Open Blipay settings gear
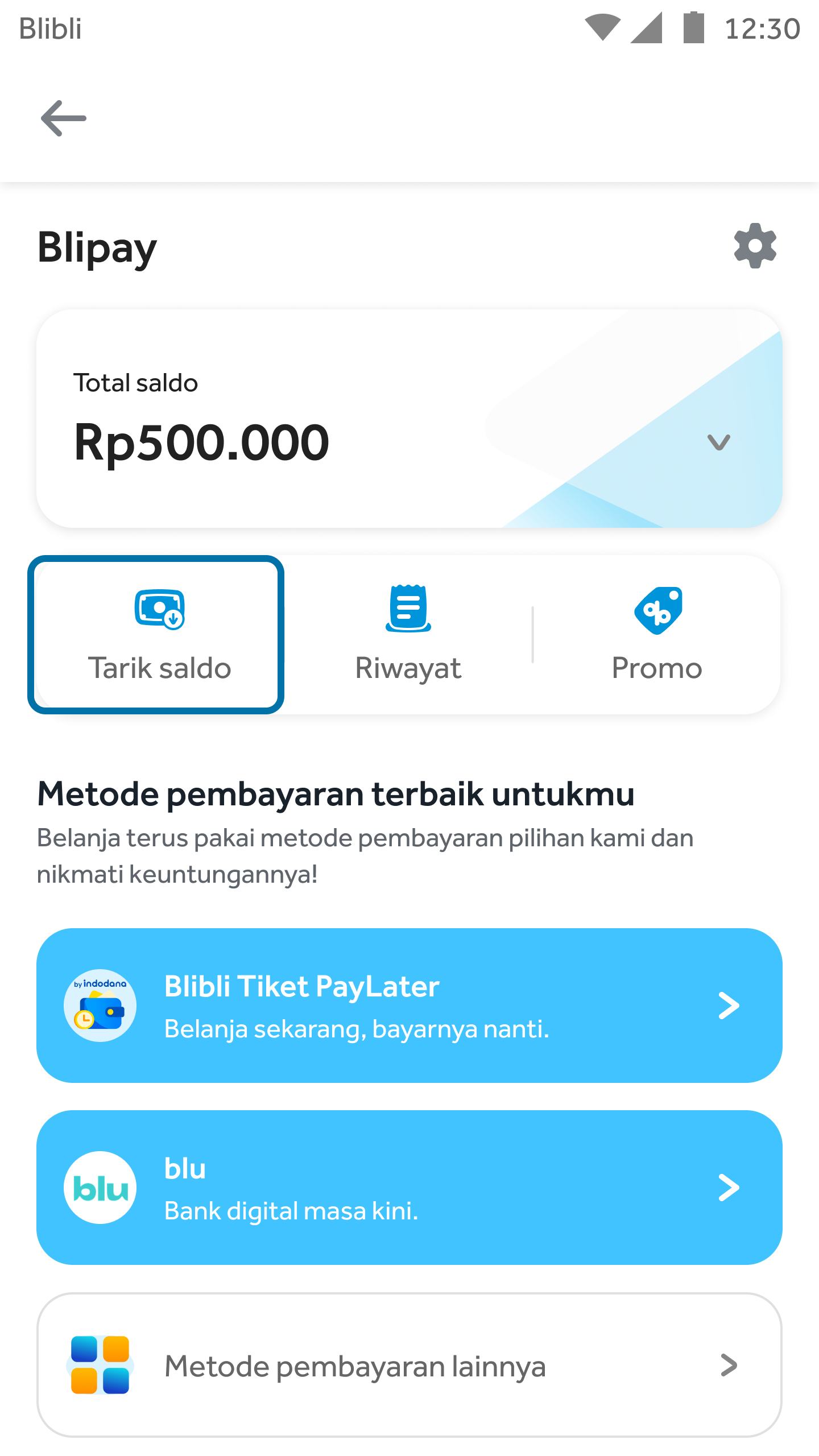The width and height of the screenshot is (819, 1456). click(x=755, y=246)
